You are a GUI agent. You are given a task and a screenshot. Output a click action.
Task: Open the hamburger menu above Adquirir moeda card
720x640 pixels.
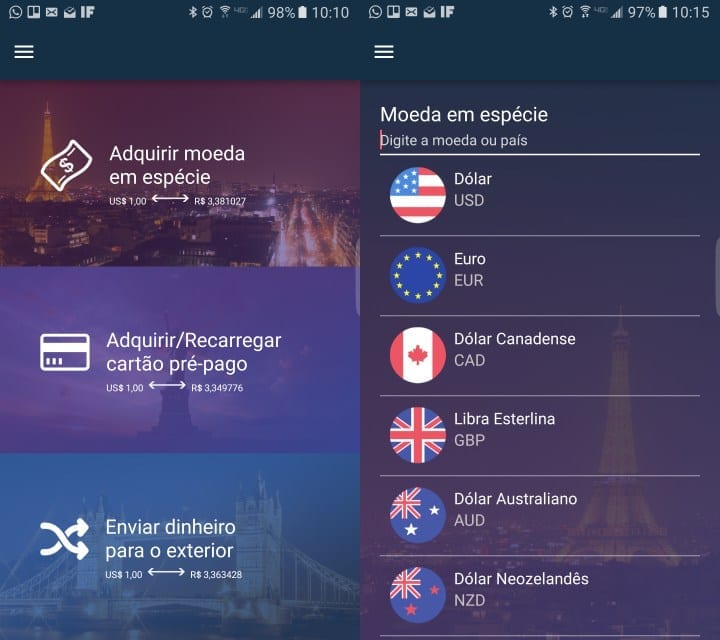click(24, 52)
